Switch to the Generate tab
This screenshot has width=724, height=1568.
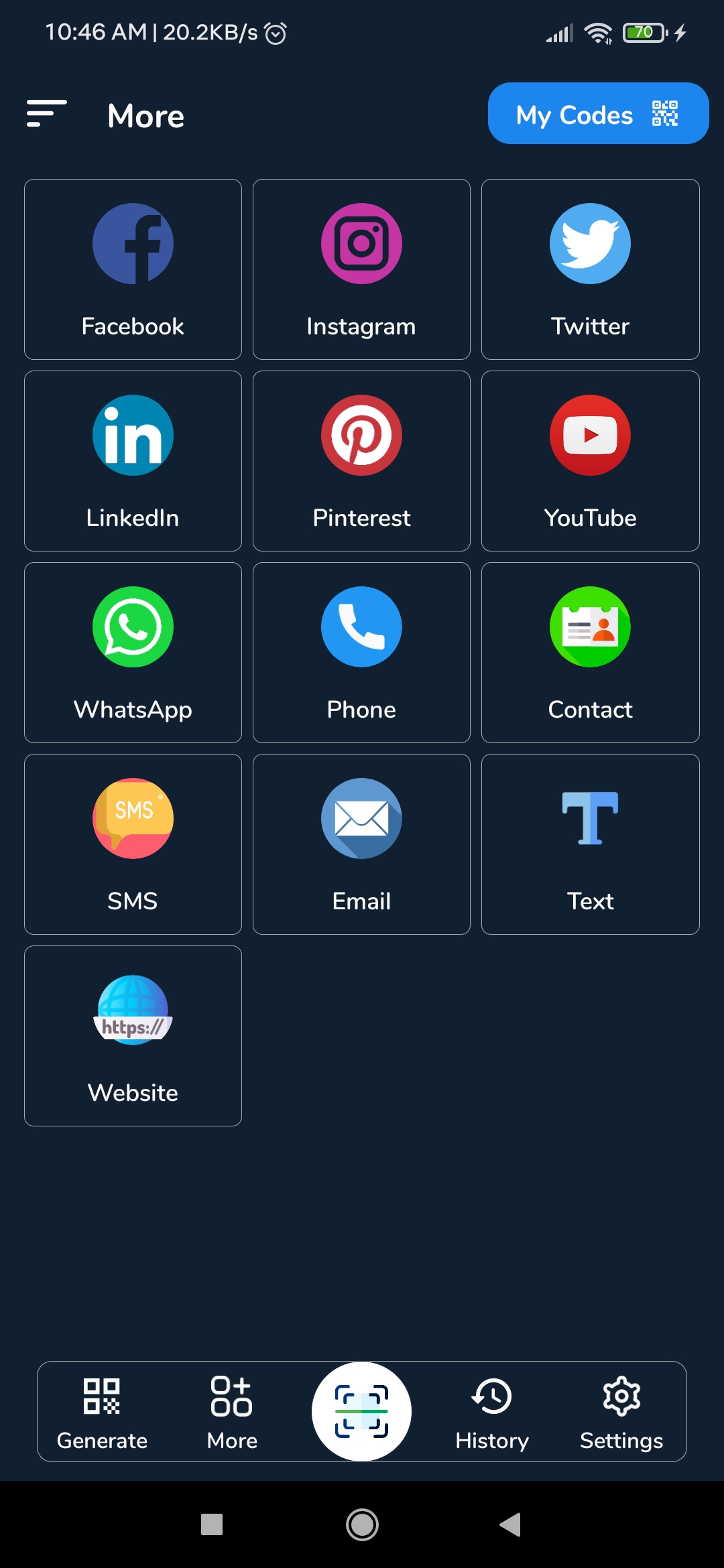coord(102,1413)
